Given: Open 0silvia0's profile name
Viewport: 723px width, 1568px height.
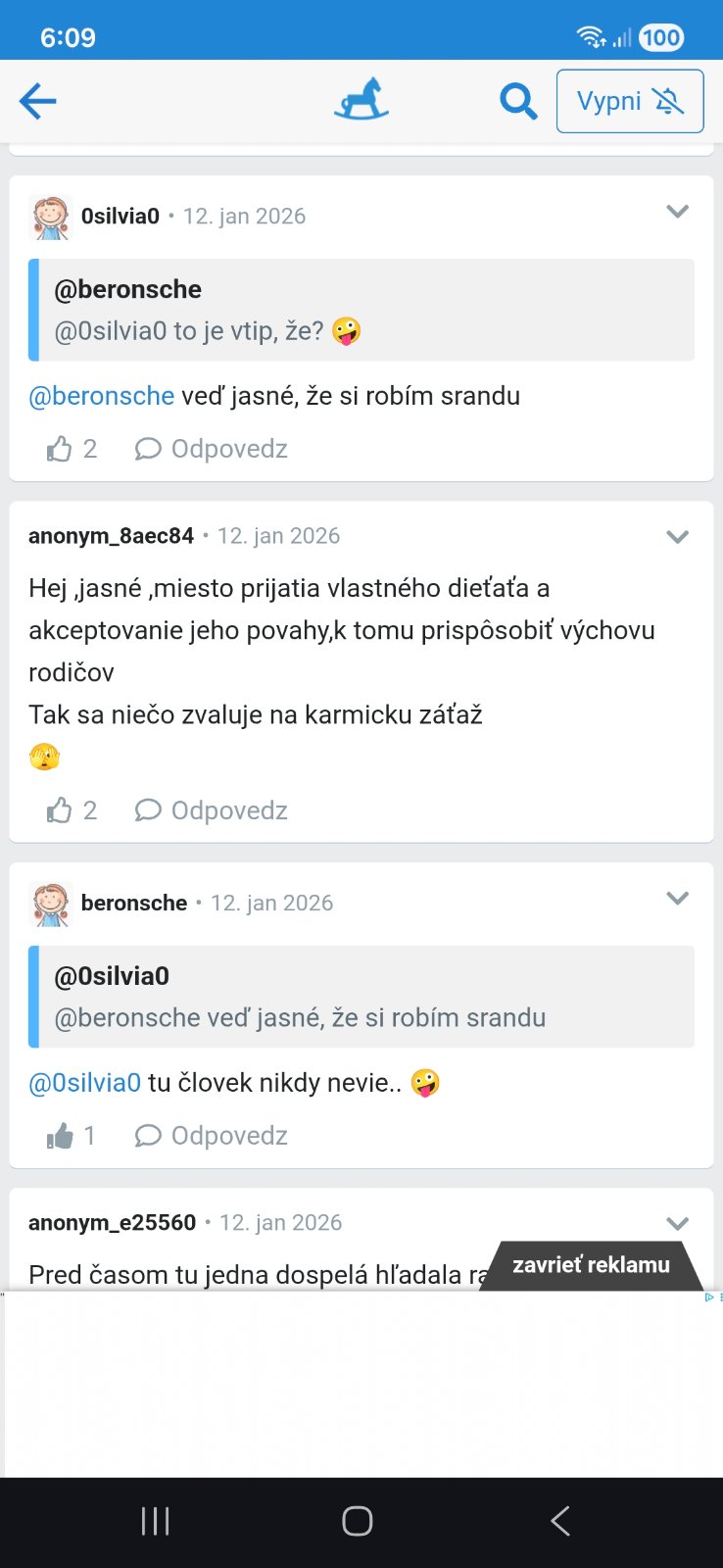Looking at the screenshot, I should coord(120,217).
